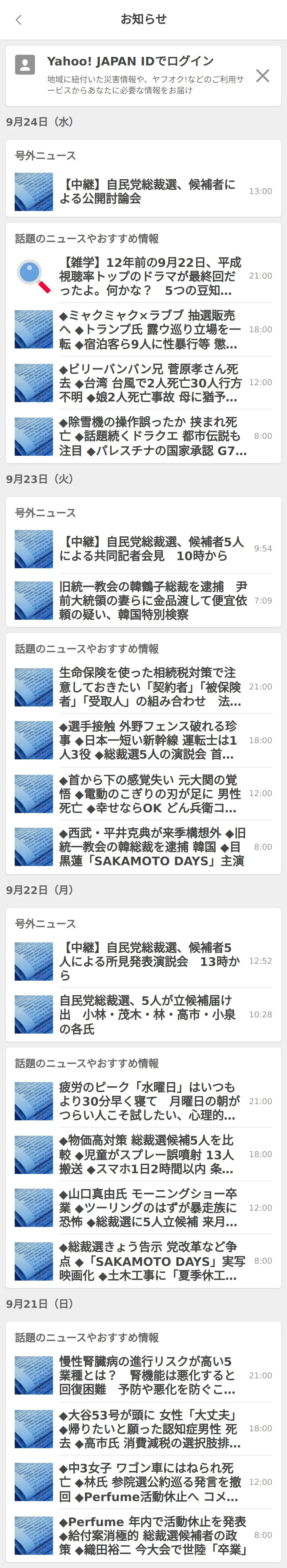Open ミャクミャク×ラブブ 抽選販売へ digest
The height and width of the screenshot is (1568, 287).
coord(146,329)
